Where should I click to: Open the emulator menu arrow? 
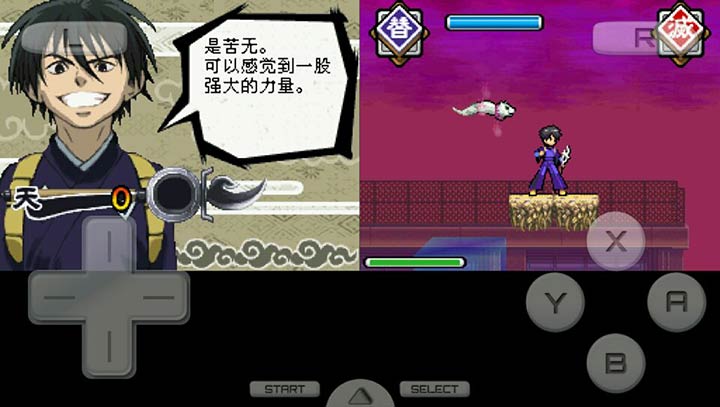(360, 395)
